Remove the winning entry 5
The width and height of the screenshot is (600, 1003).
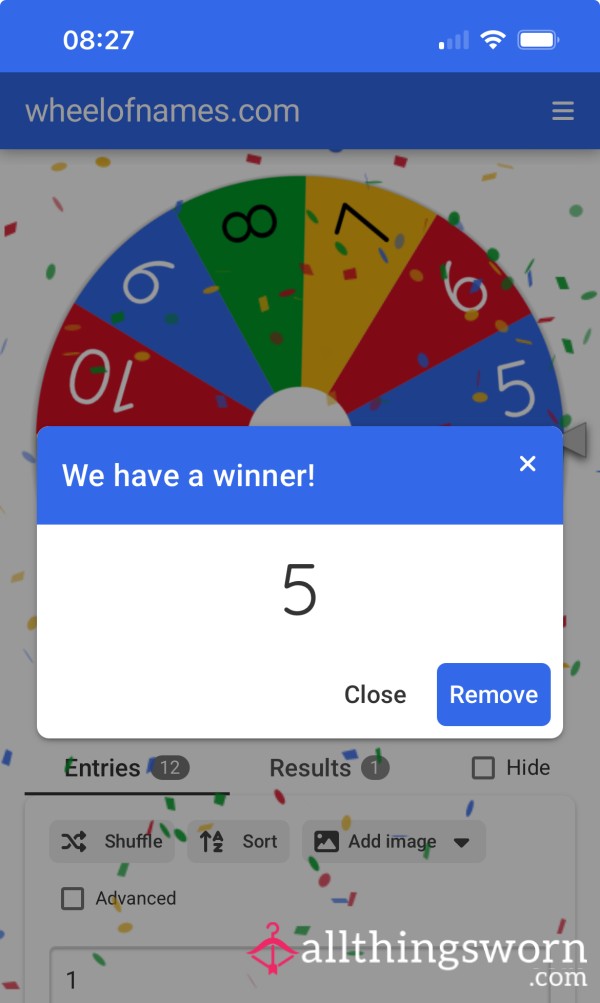pos(493,695)
